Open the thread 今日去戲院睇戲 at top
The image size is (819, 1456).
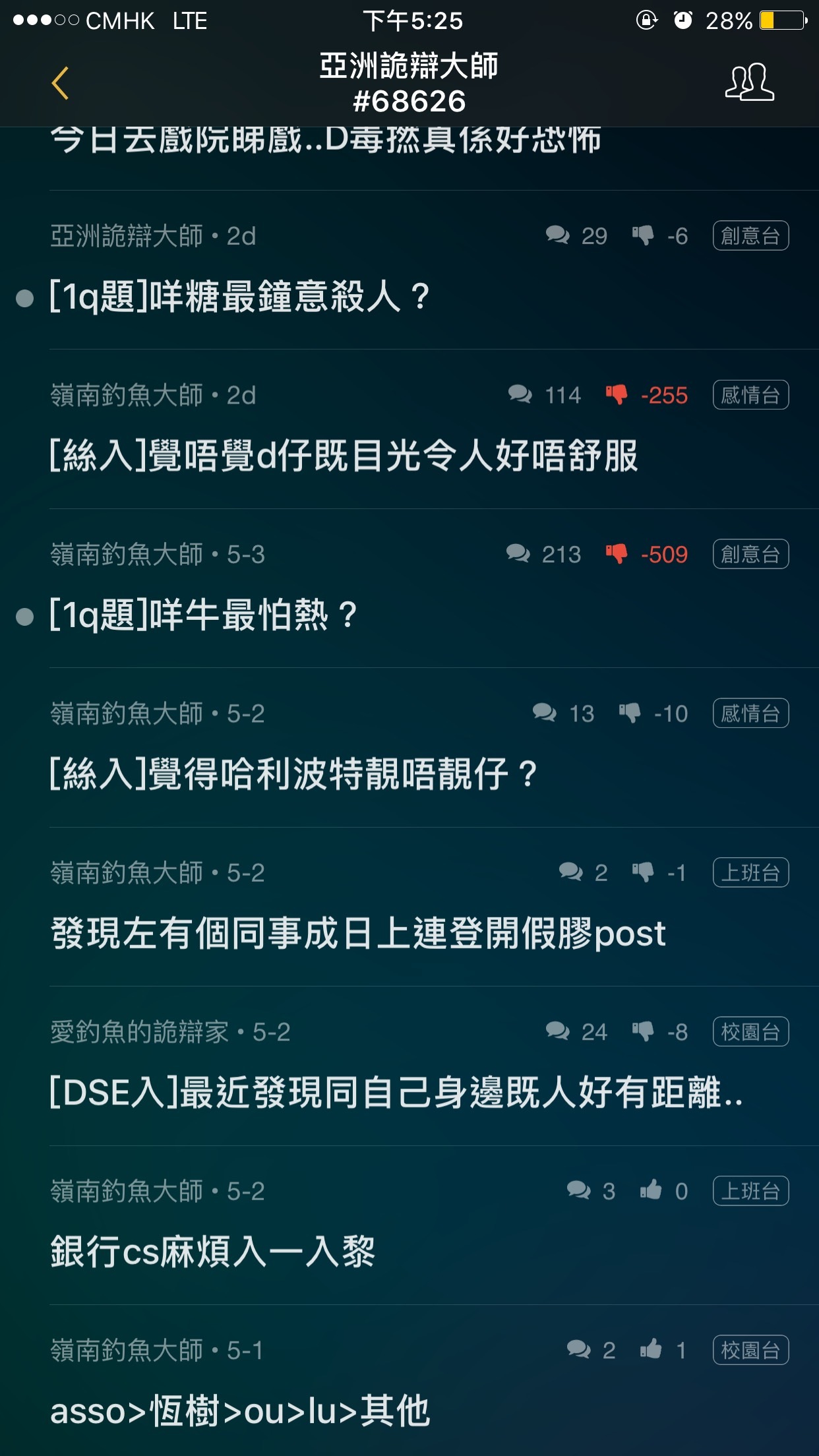click(326, 140)
